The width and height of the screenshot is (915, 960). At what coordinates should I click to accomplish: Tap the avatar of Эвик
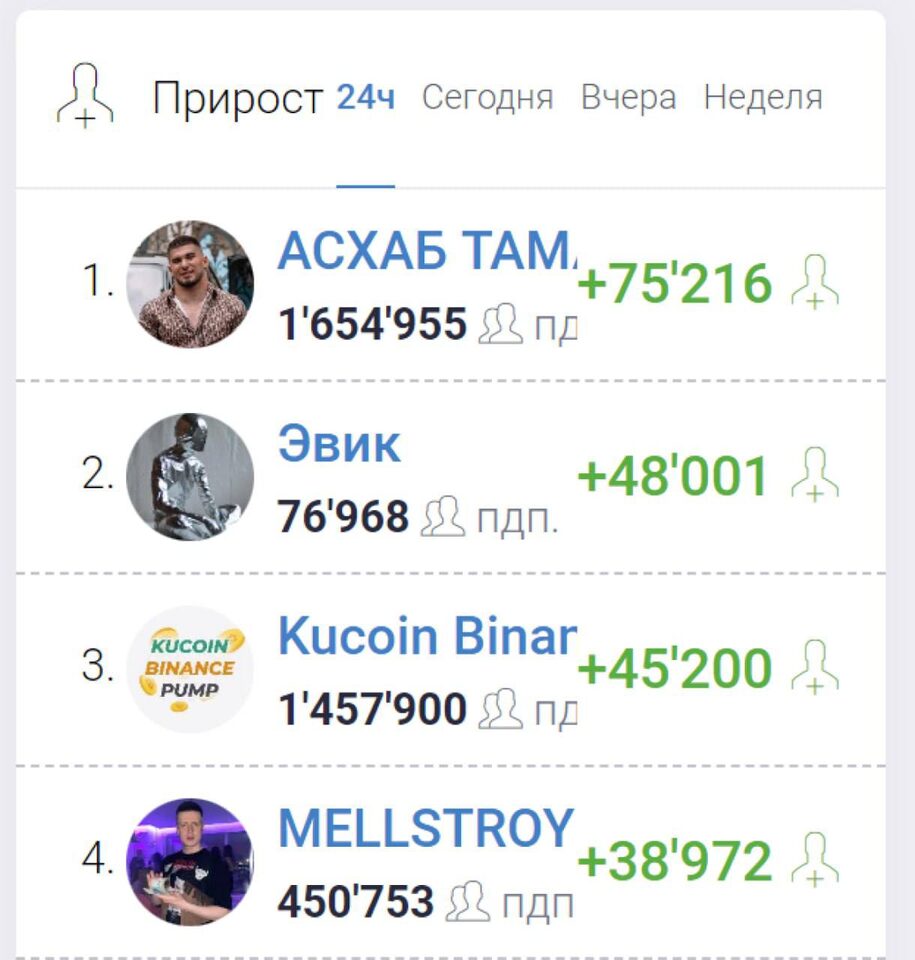[x=190, y=477]
